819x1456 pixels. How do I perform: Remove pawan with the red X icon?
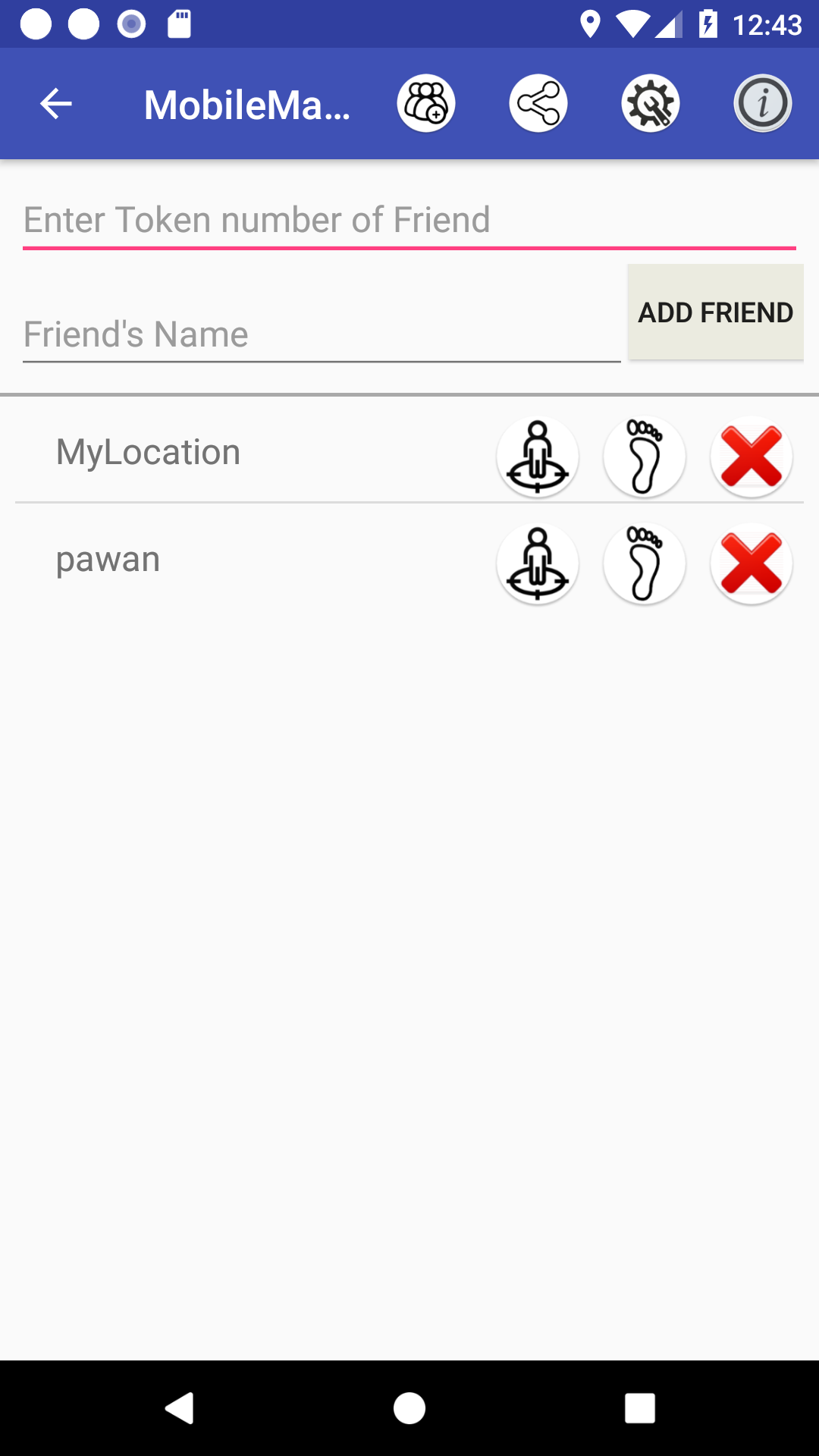[752, 563]
